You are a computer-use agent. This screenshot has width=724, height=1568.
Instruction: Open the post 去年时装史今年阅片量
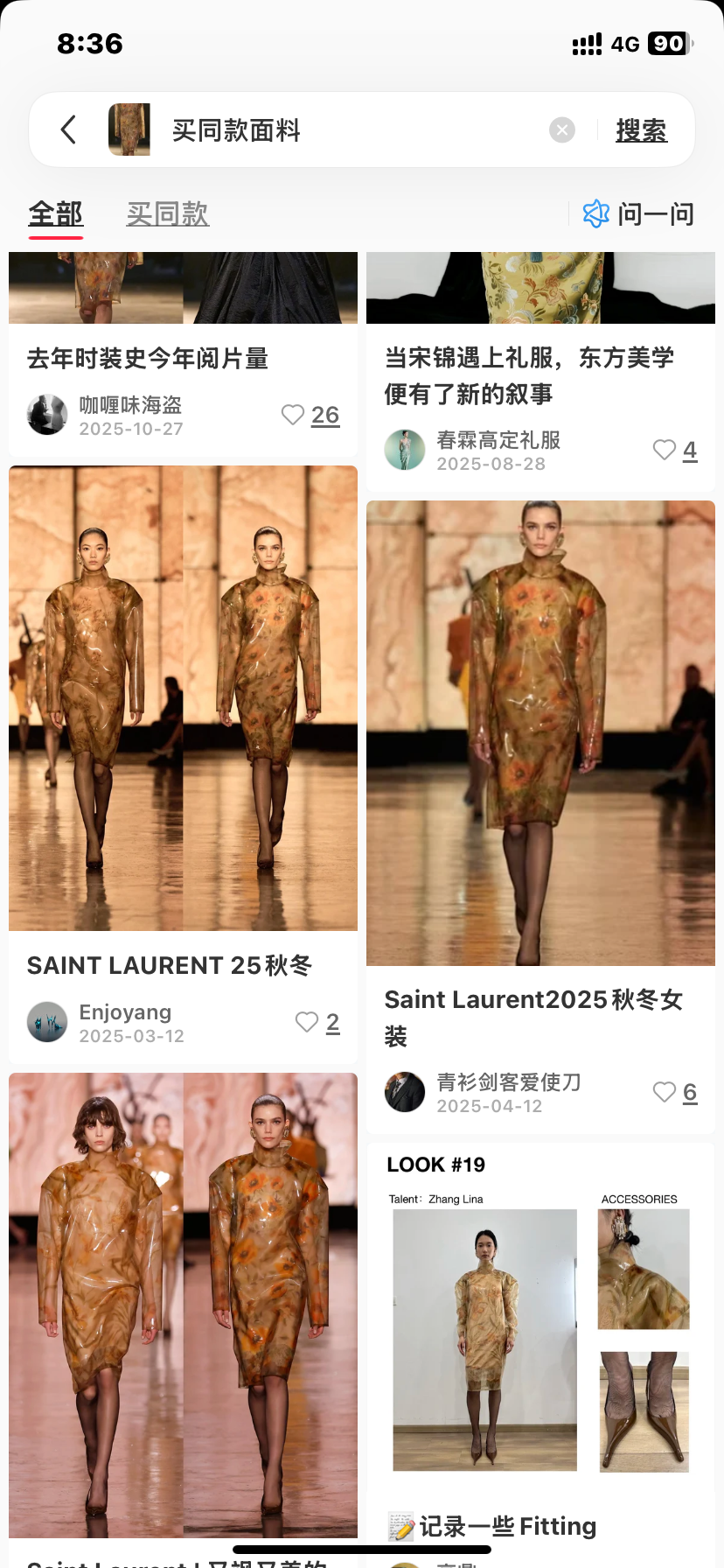click(x=148, y=359)
